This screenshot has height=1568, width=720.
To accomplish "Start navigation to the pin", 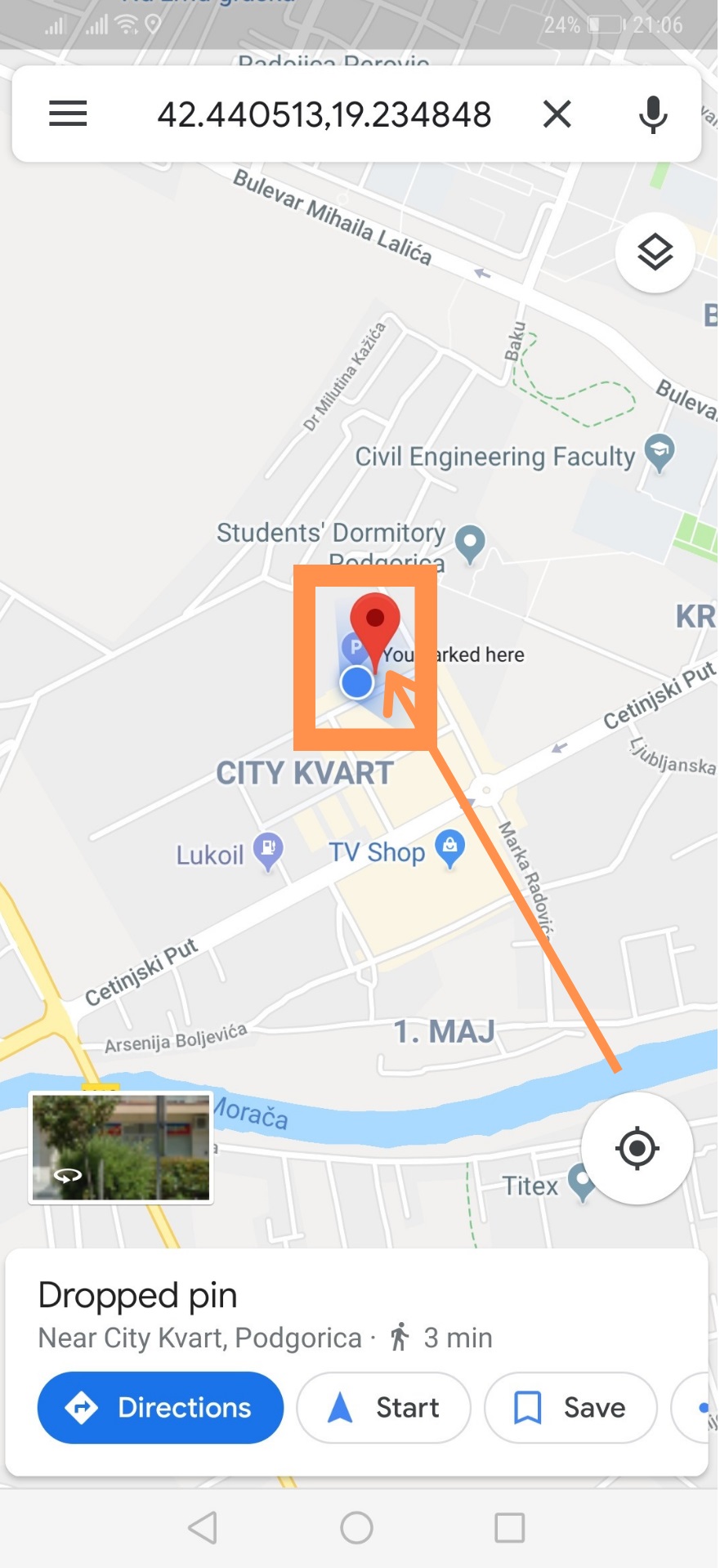I will tap(383, 1407).
